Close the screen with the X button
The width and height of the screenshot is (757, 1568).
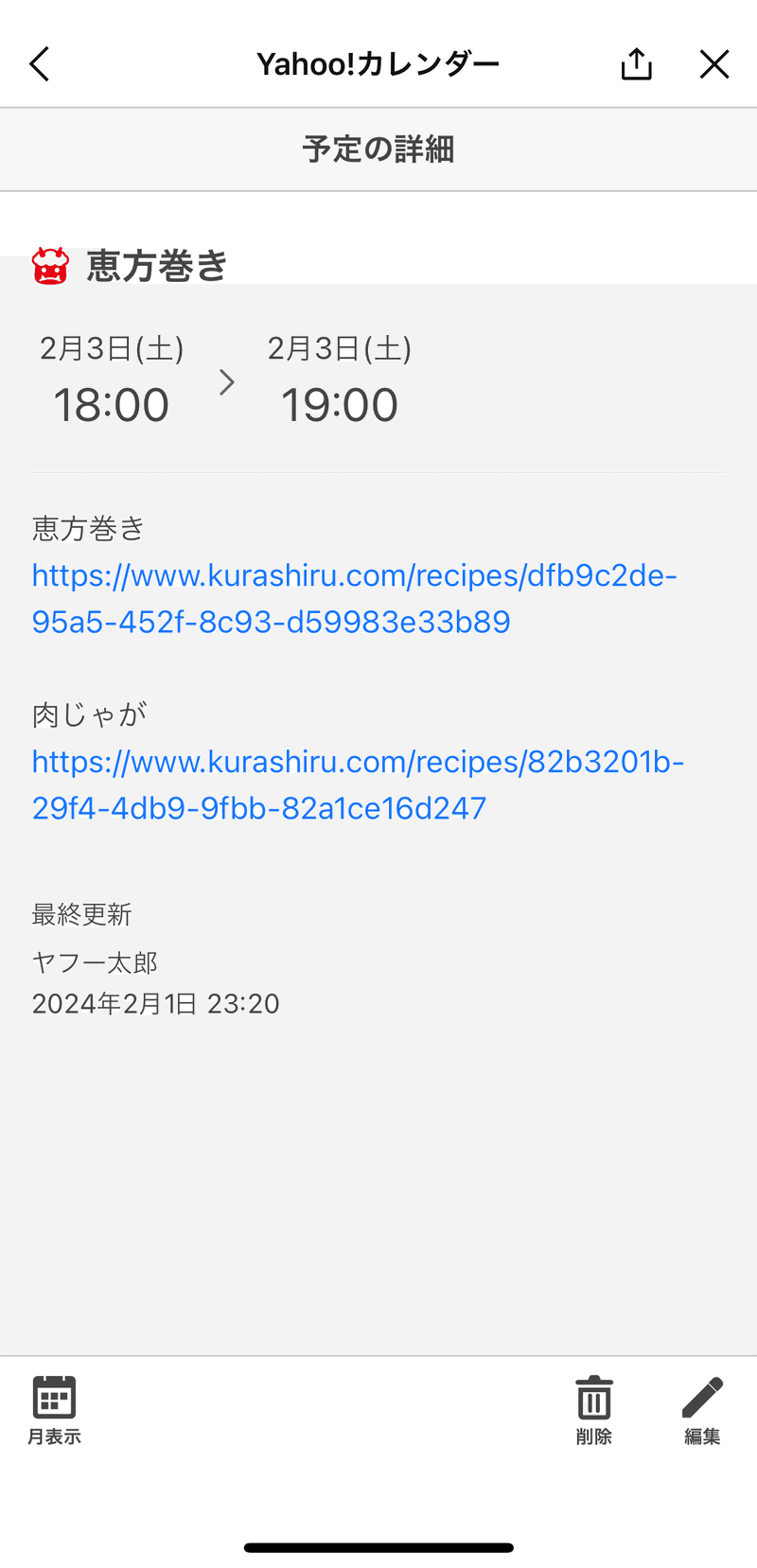pos(713,63)
